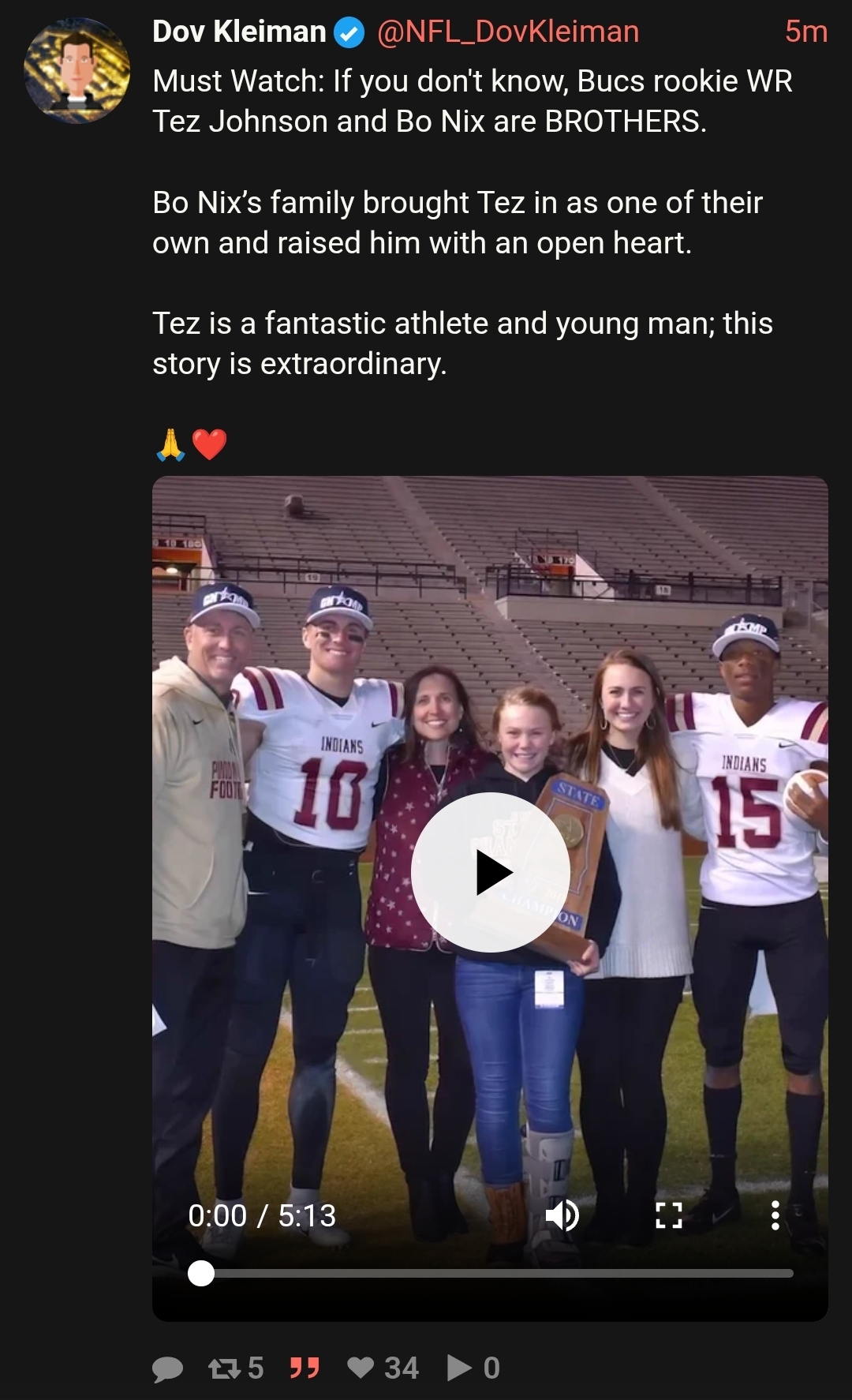Play the embedded video

tap(490, 872)
